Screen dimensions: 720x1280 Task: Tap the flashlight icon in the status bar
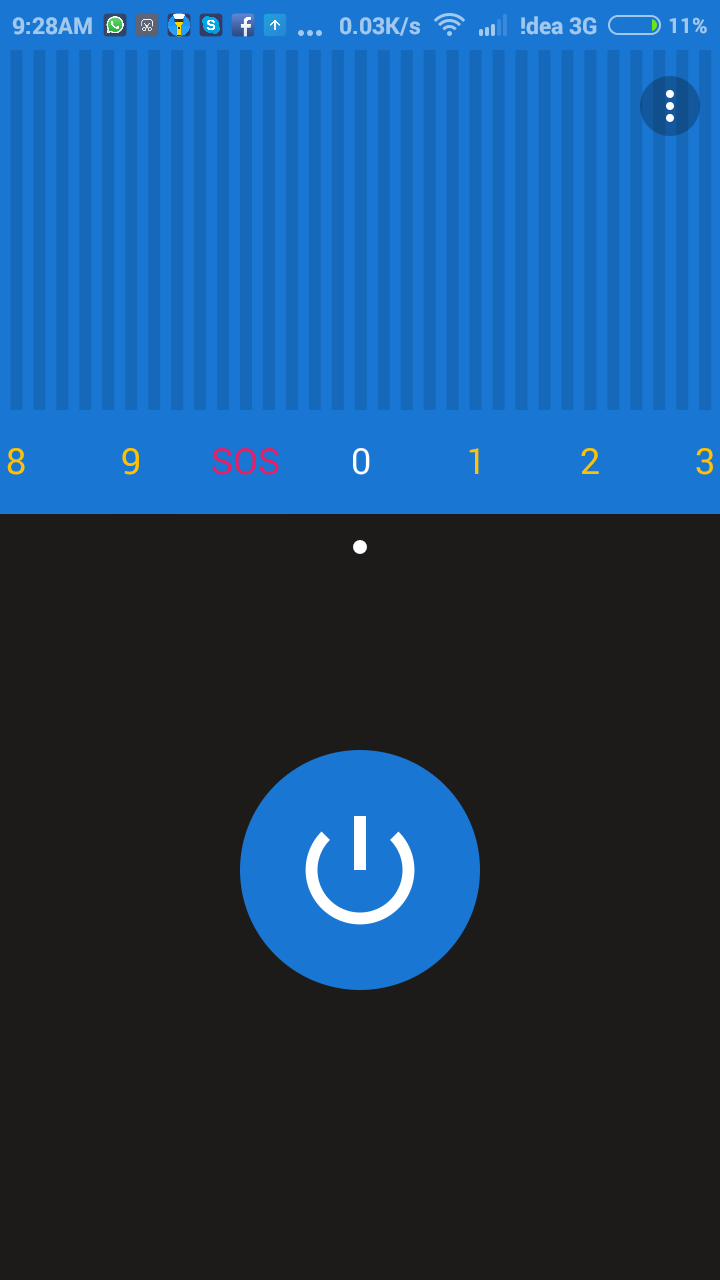pos(178,25)
